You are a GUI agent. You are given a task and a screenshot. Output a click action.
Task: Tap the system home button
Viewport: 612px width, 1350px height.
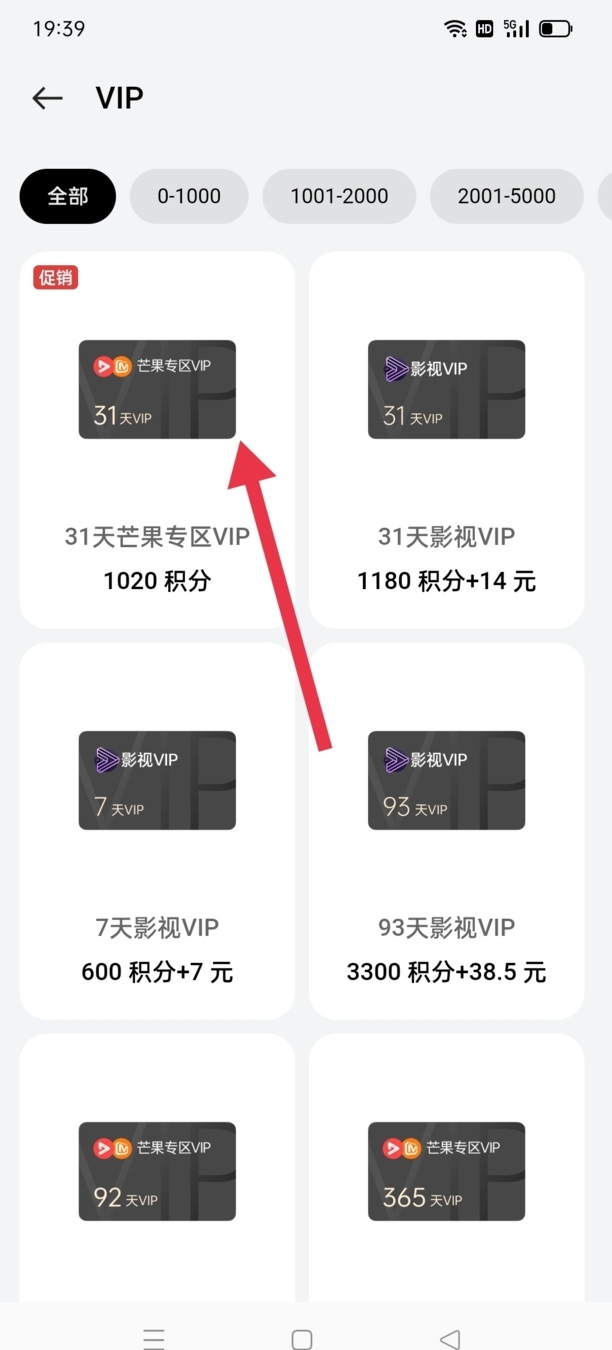pos(302,1338)
